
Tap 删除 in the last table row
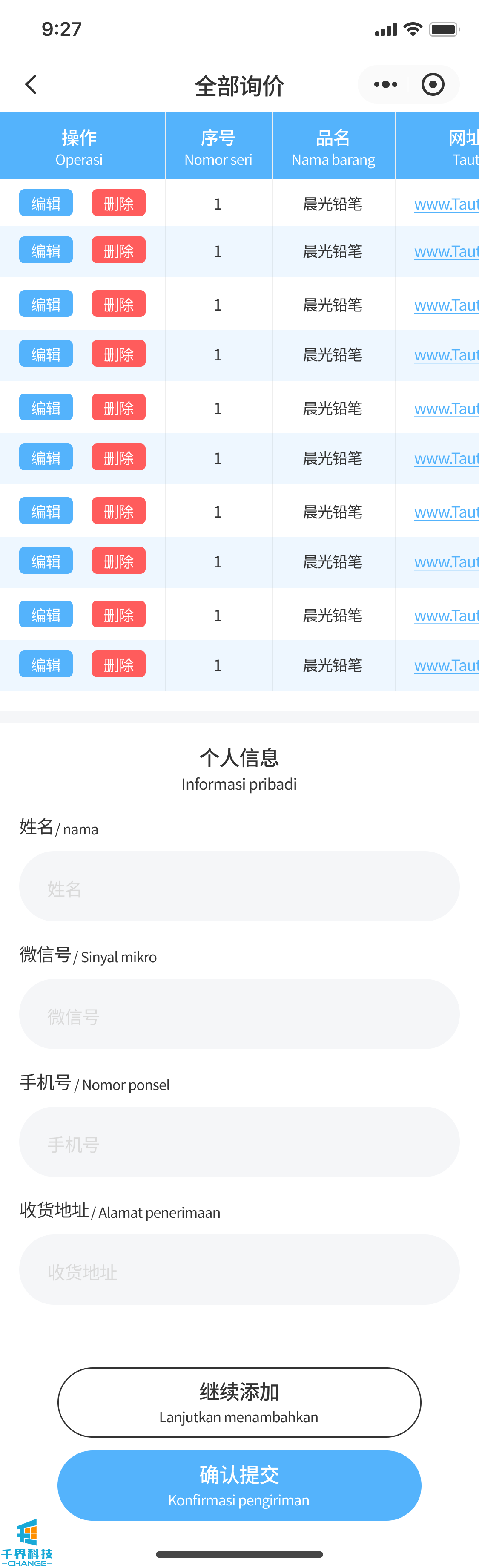119,665
